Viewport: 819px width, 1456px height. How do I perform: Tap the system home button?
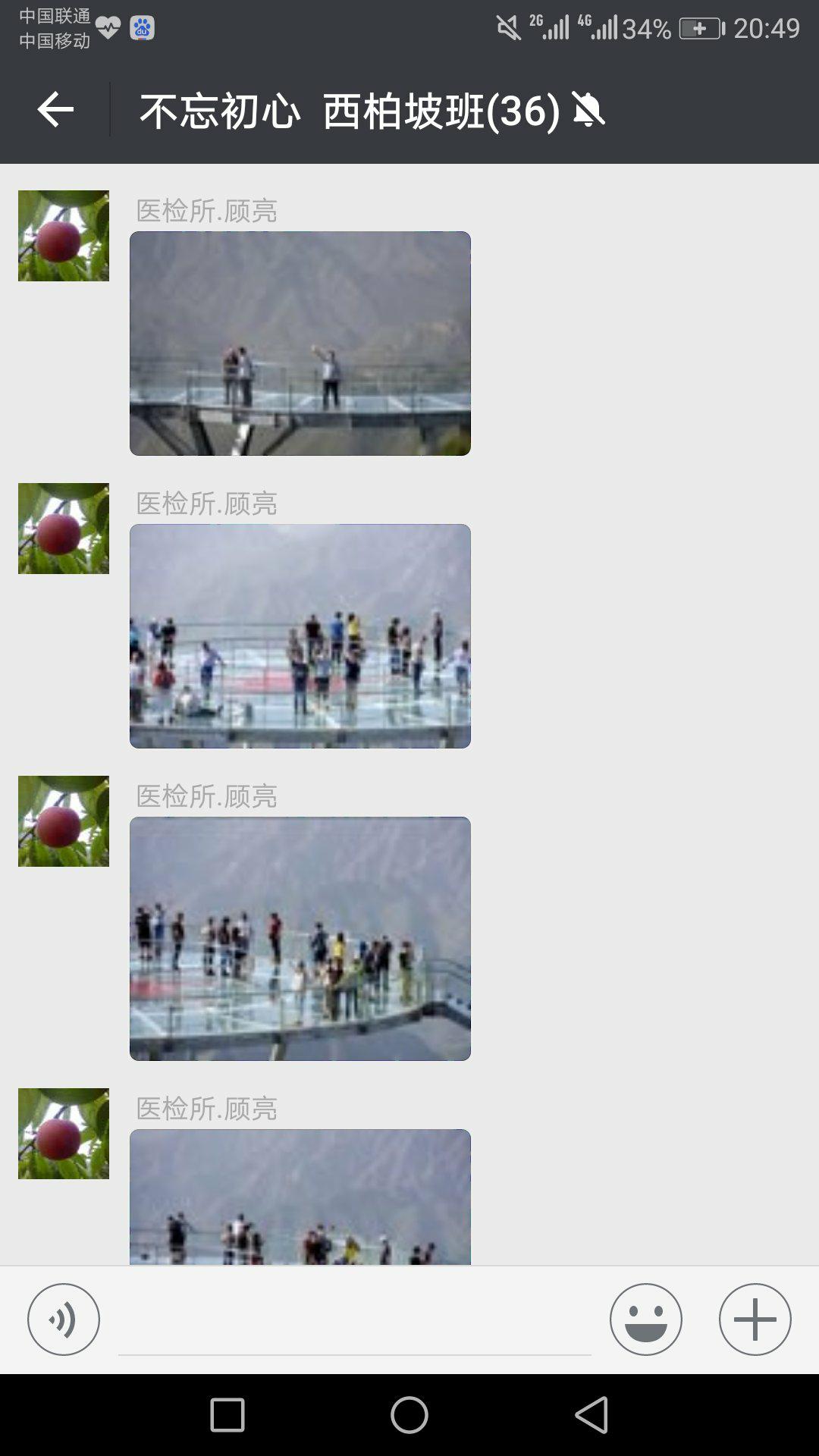coord(409,1415)
